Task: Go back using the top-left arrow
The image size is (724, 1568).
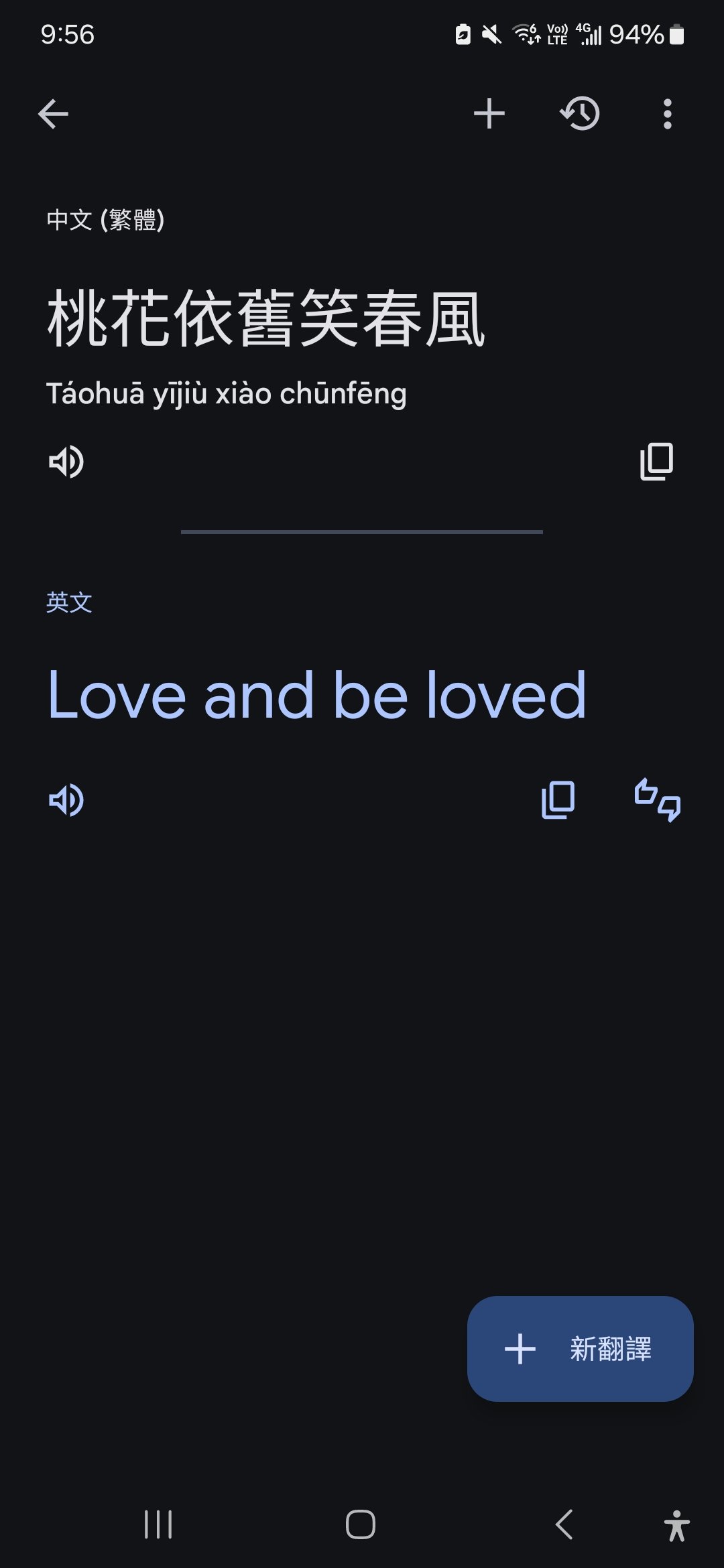Action: (x=54, y=114)
